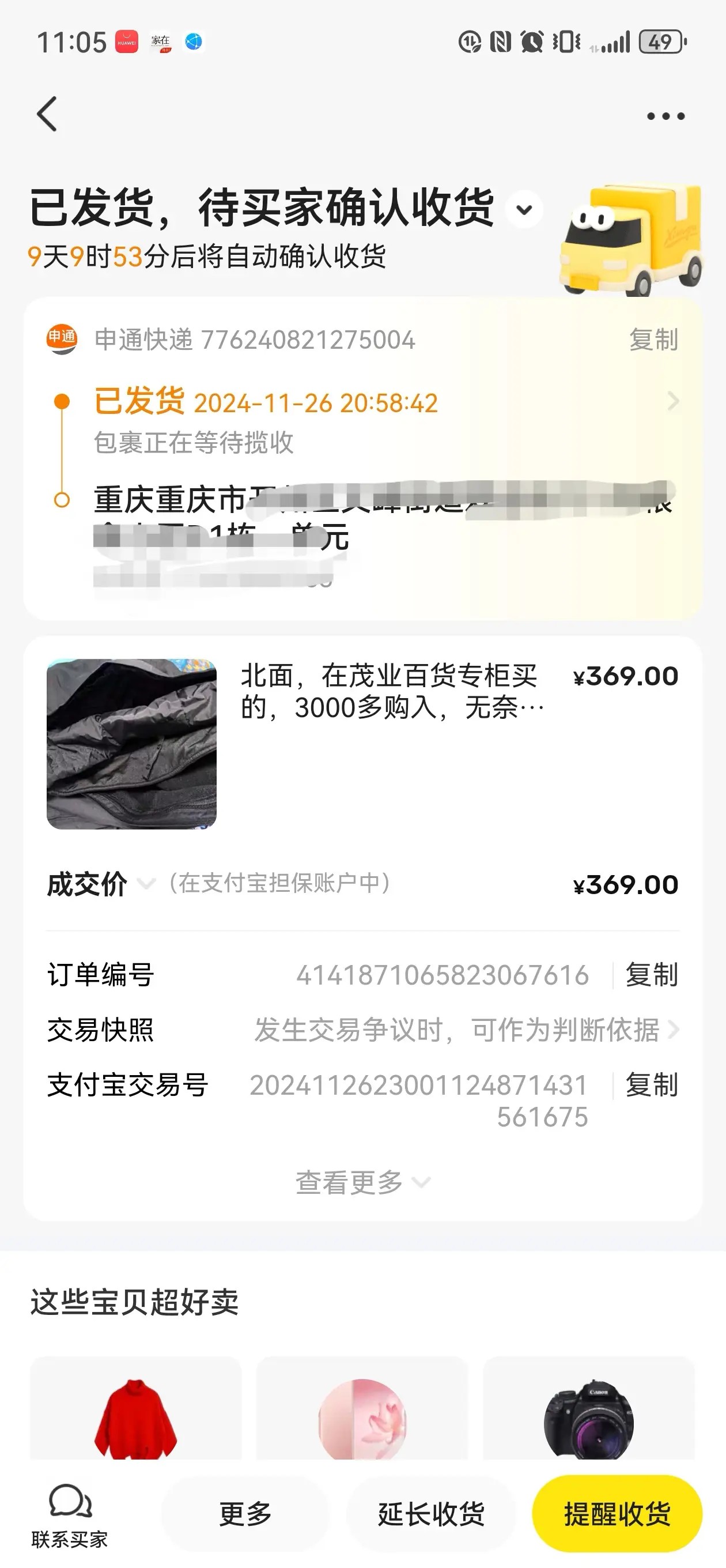Screen dimensions: 726x1568
Task: Expand the 成交价 price breakdown
Action: (146, 884)
